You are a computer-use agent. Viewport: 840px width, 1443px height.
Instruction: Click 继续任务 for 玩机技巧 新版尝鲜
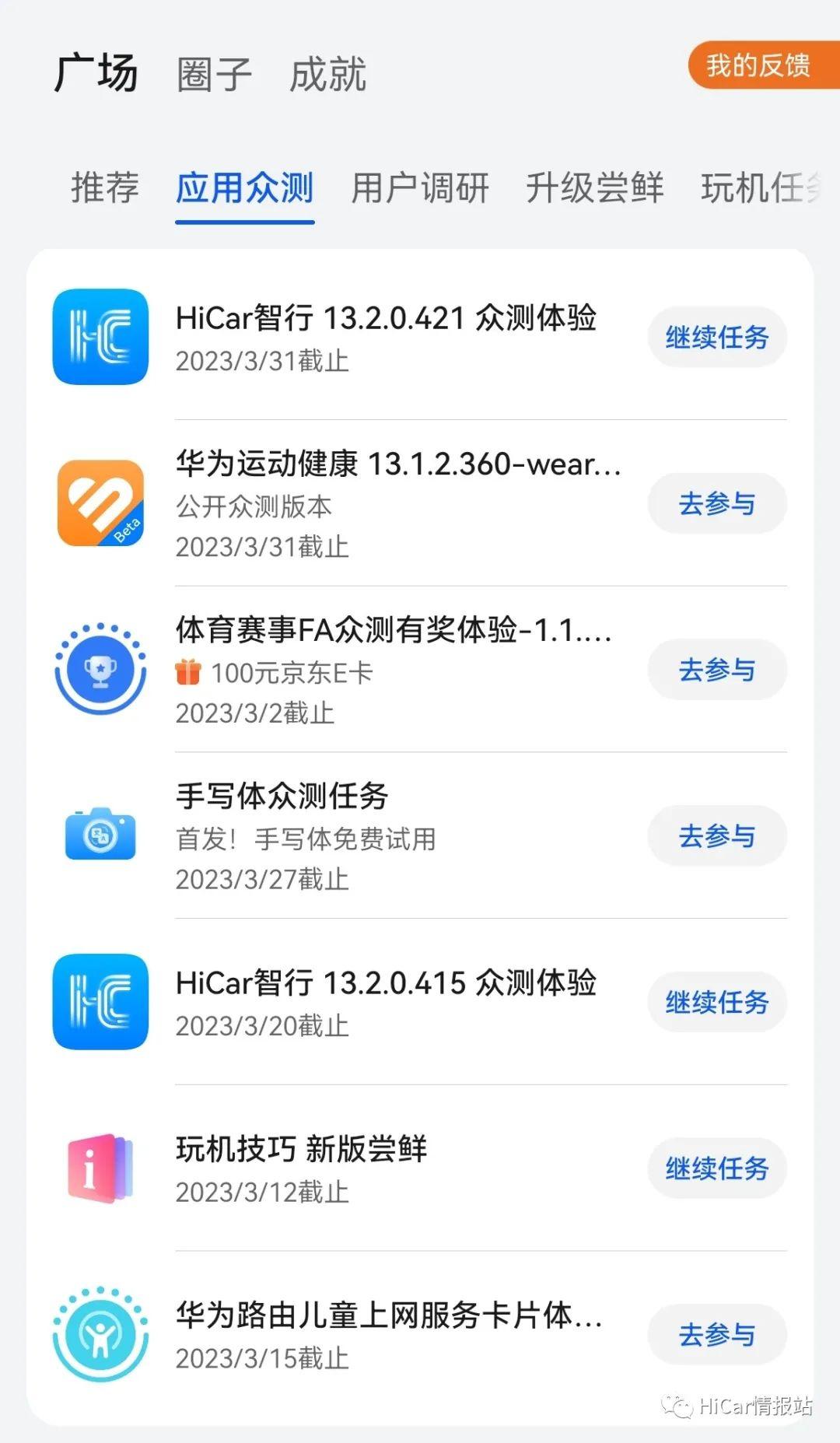click(716, 1168)
